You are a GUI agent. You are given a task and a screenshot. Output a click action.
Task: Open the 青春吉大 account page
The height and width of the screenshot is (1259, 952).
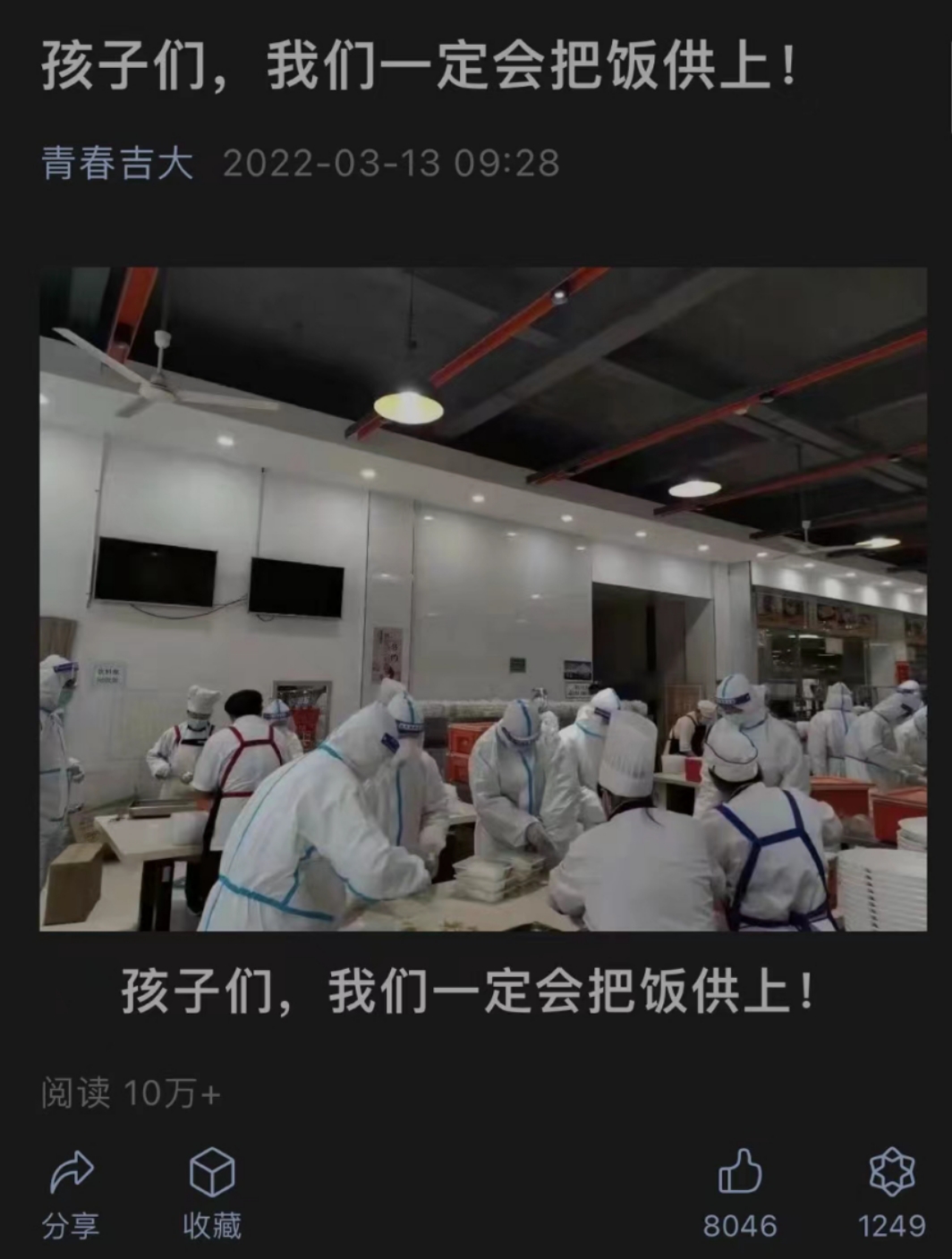tap(117, 164)
